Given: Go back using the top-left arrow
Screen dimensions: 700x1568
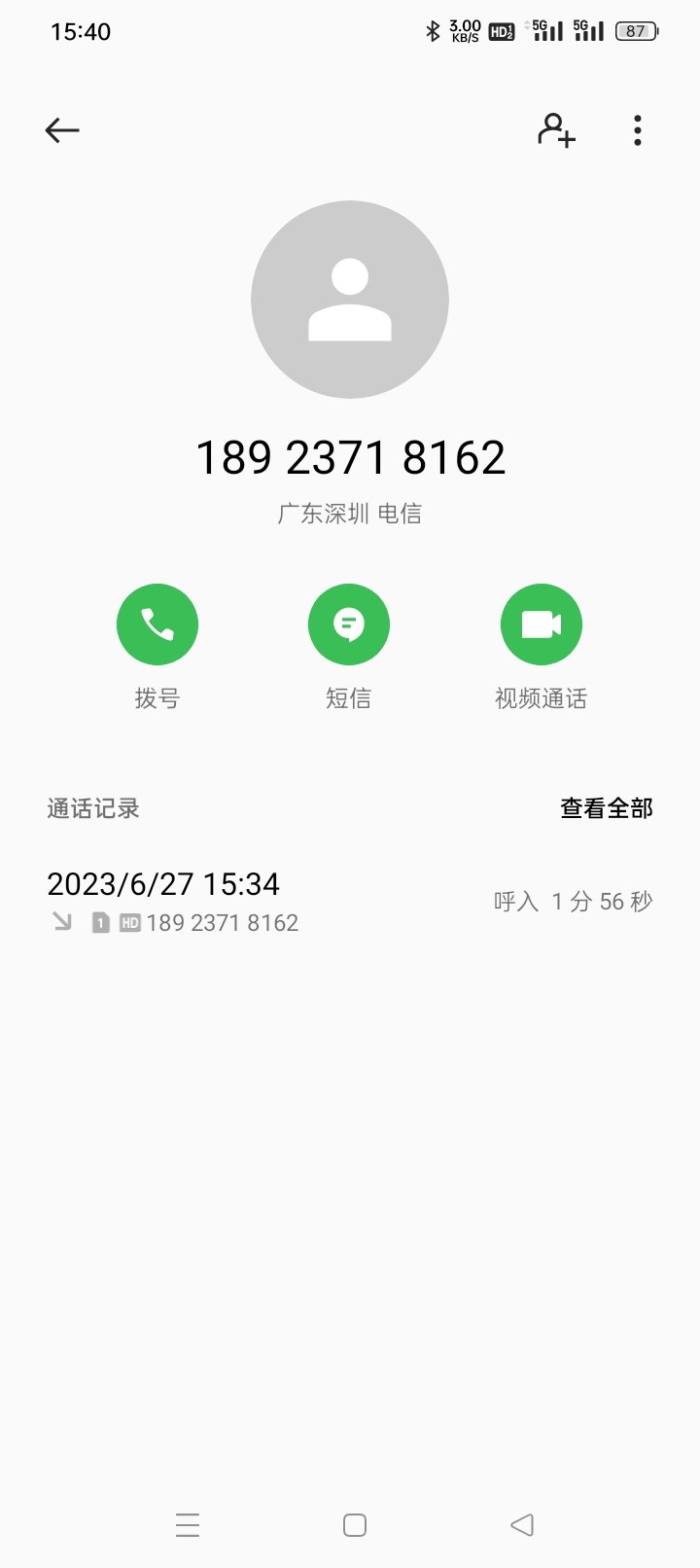Looking at the screenshot, I should (x=62, y=130).
